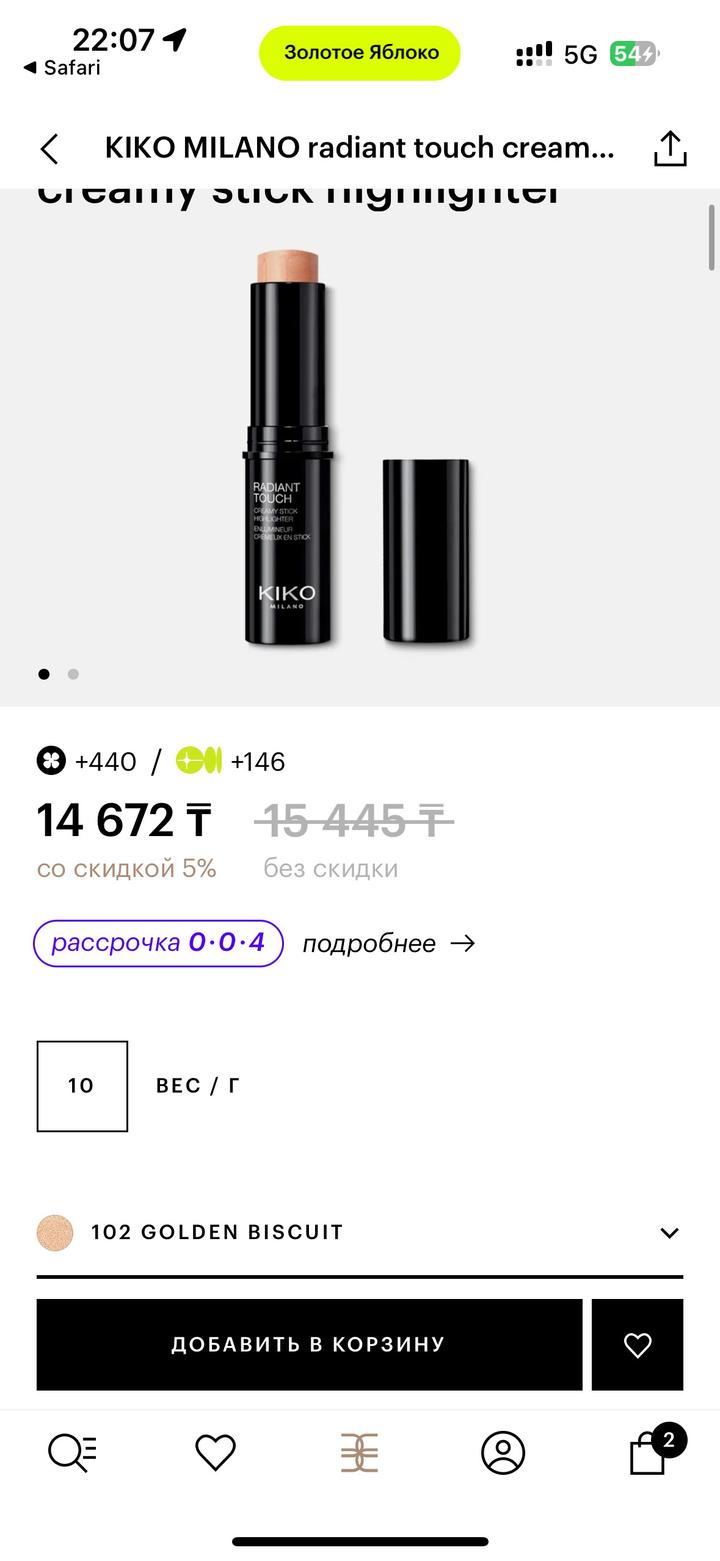The image size is (720, 1561).
Task: Go back from the product page
Action: [49, 149]
